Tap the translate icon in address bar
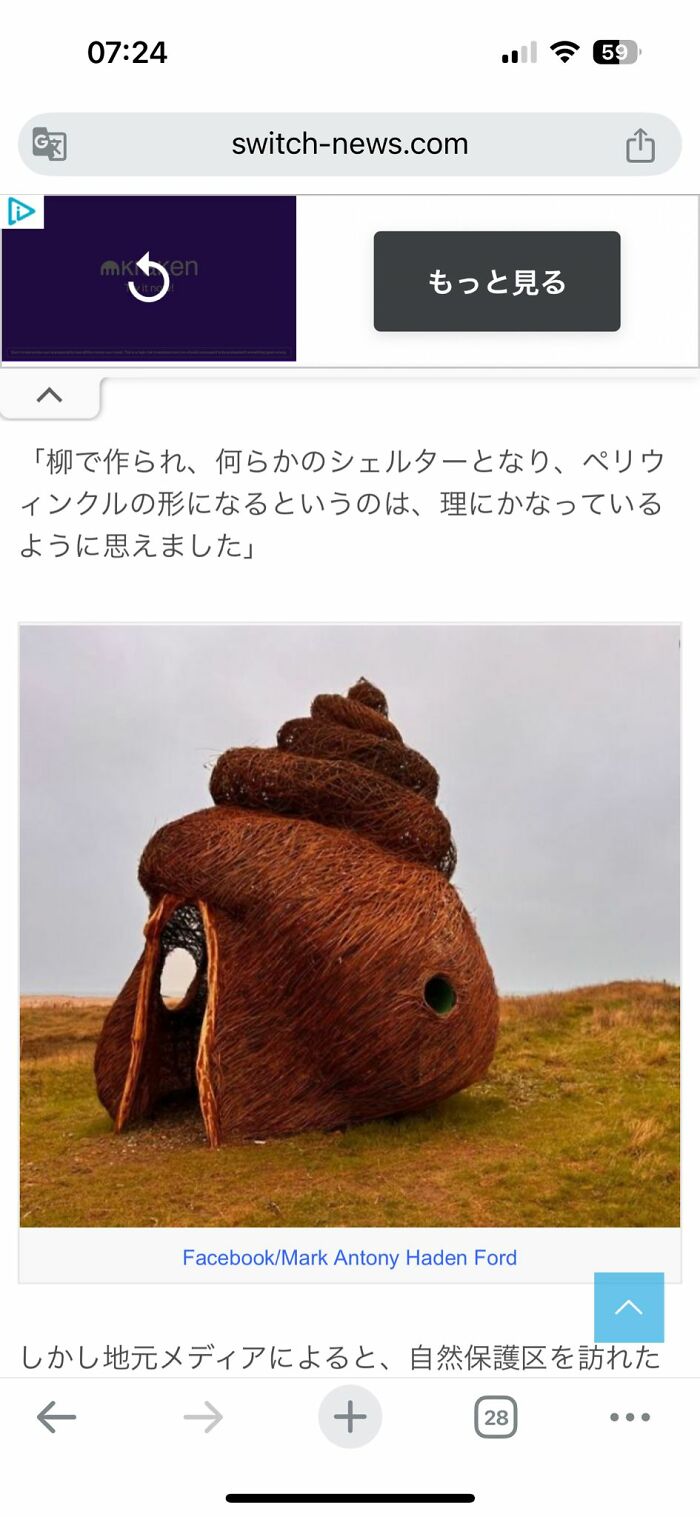This screenshot has height=1517, width=700. (49, 145)
